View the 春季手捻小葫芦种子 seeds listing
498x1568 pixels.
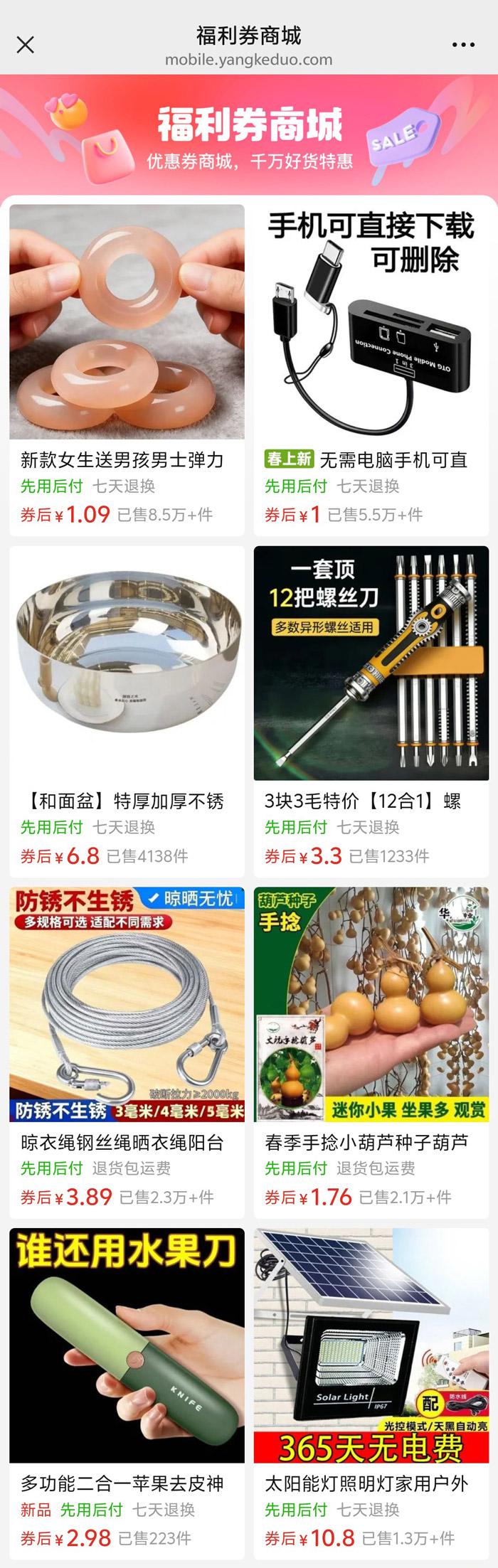371,1004
